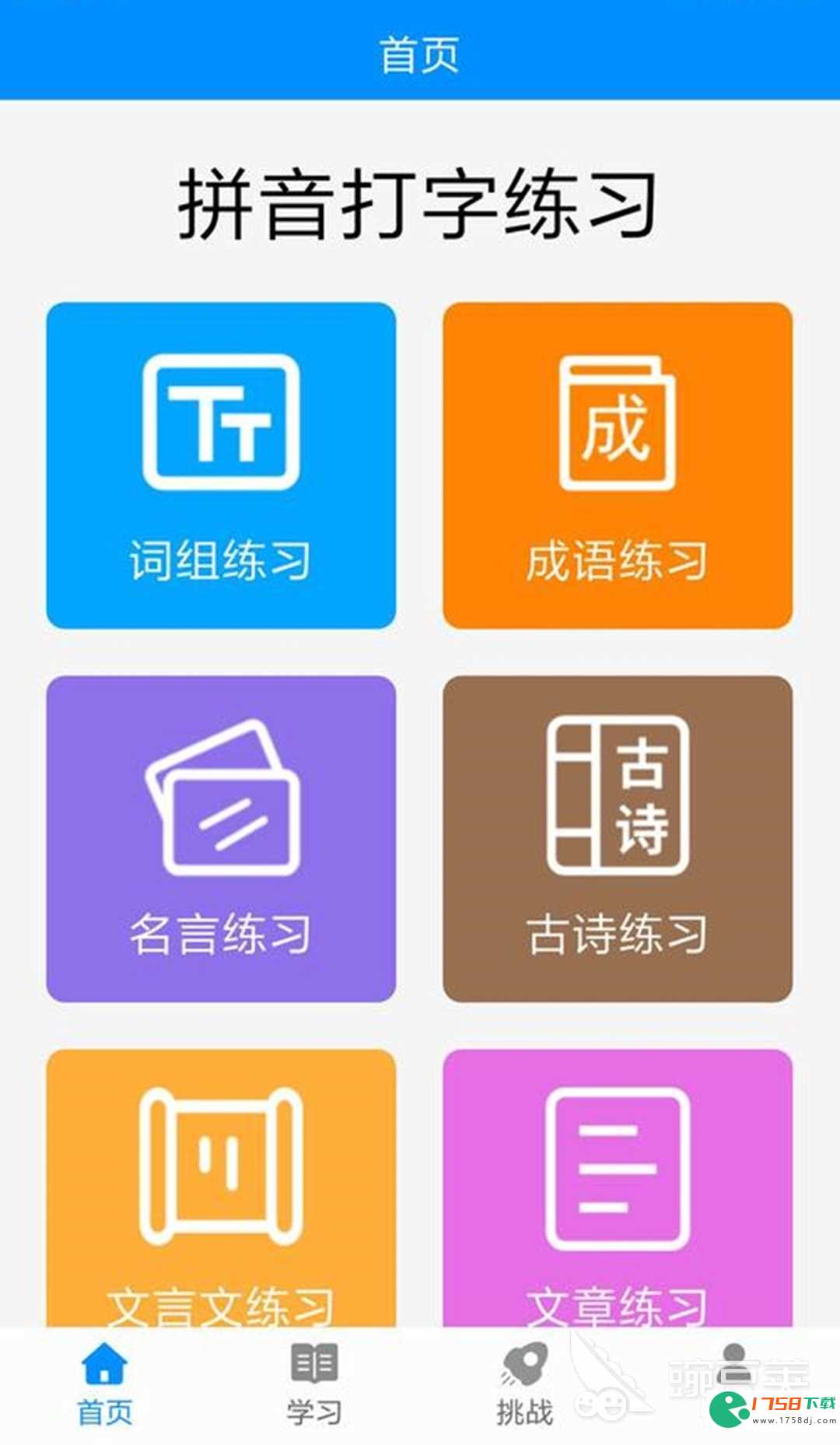The width and height of the screenshot is (840, 1445).
Task: Open the 成语练习 card
Action: pos(618,465)
